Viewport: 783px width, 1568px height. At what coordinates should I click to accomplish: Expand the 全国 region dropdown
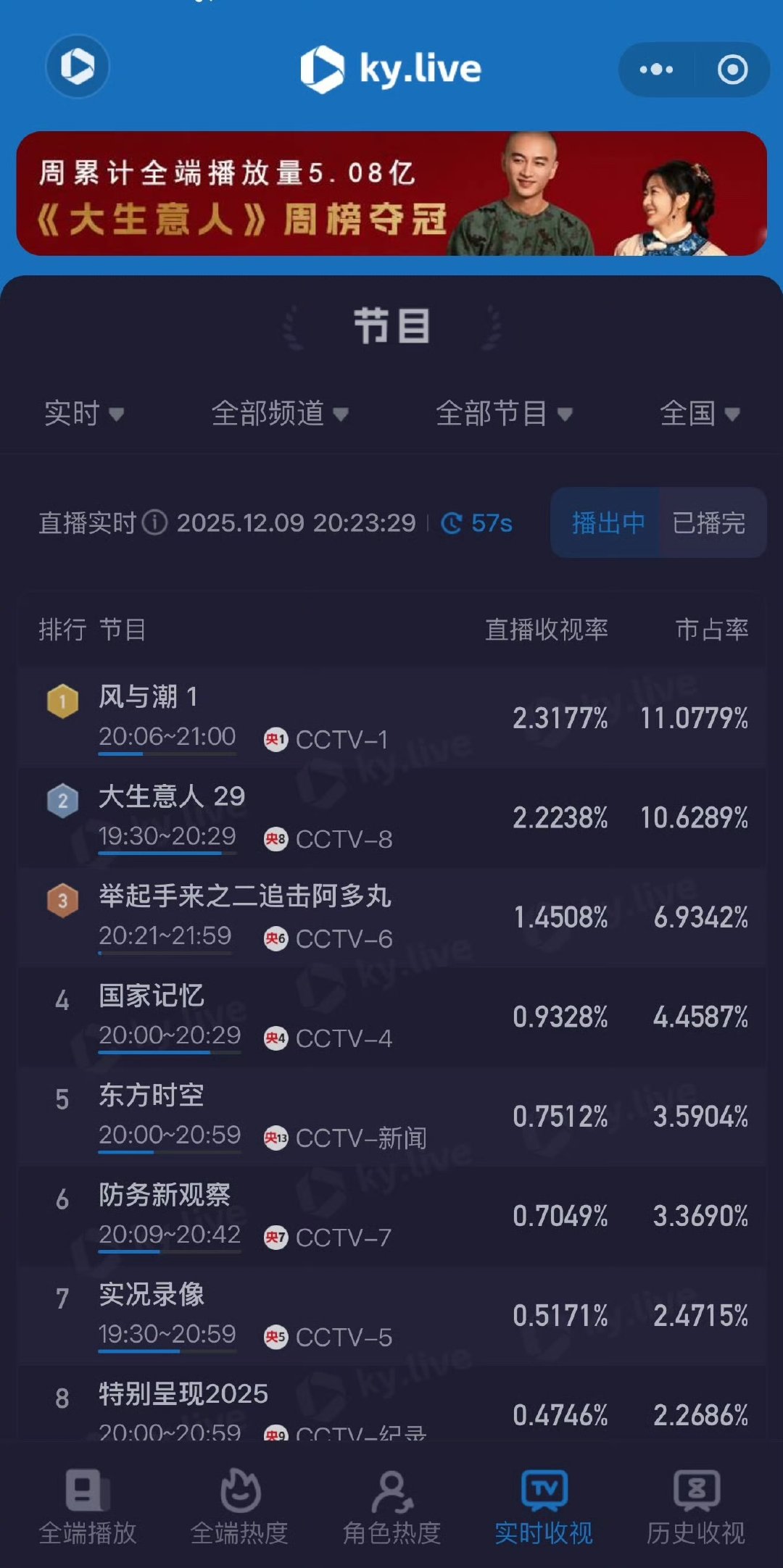coord(699,414)
